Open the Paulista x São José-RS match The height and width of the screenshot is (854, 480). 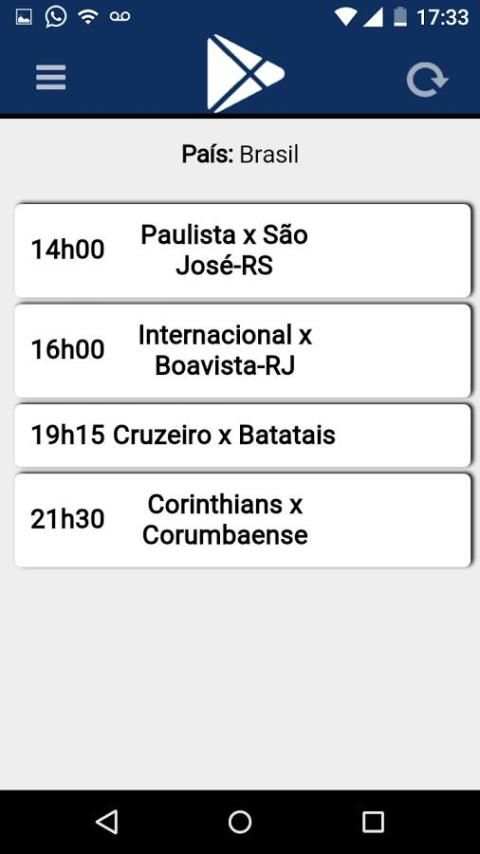coord(242,251)
